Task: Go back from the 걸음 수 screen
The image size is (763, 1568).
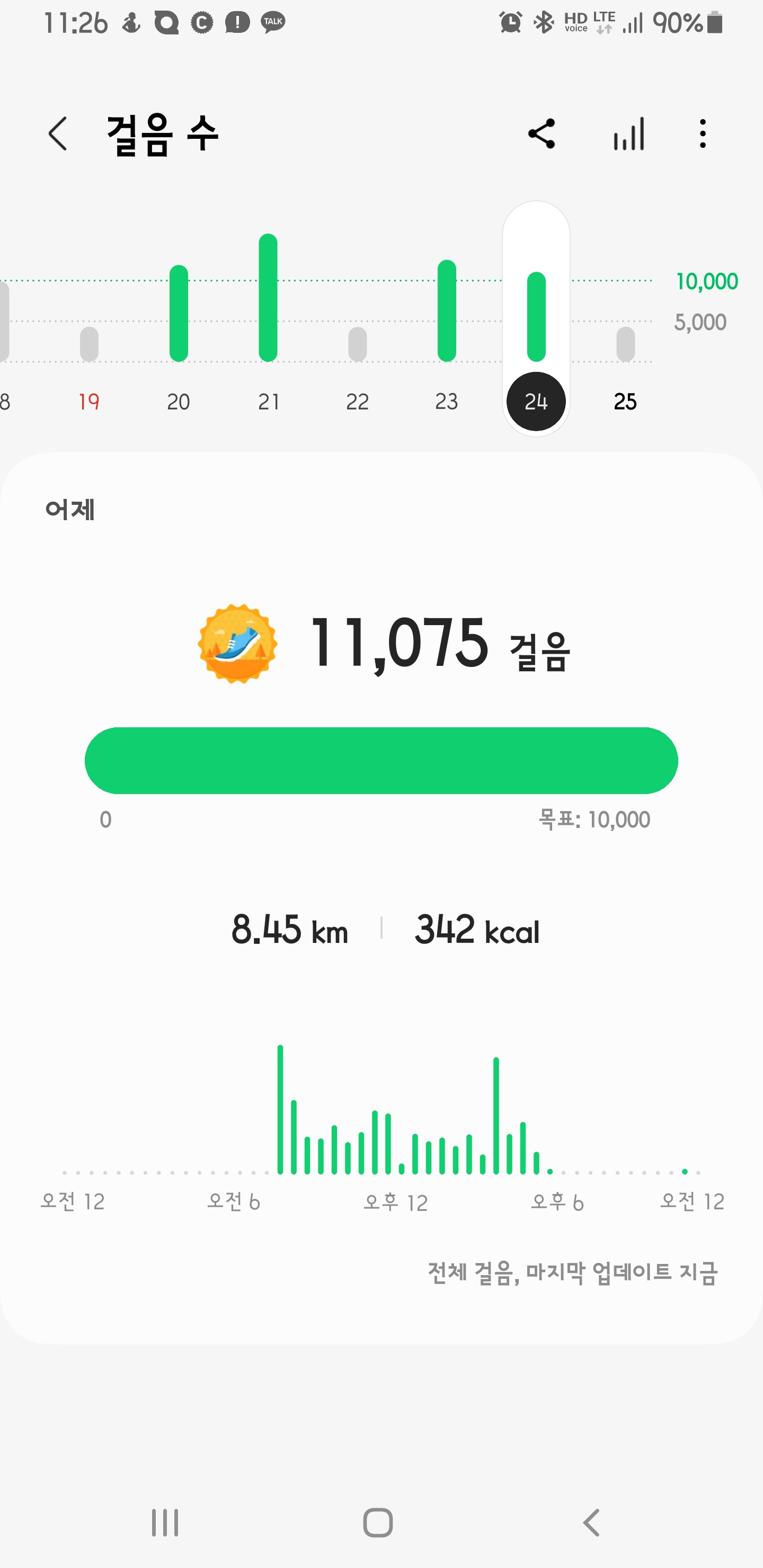Action: coord(58,134)
